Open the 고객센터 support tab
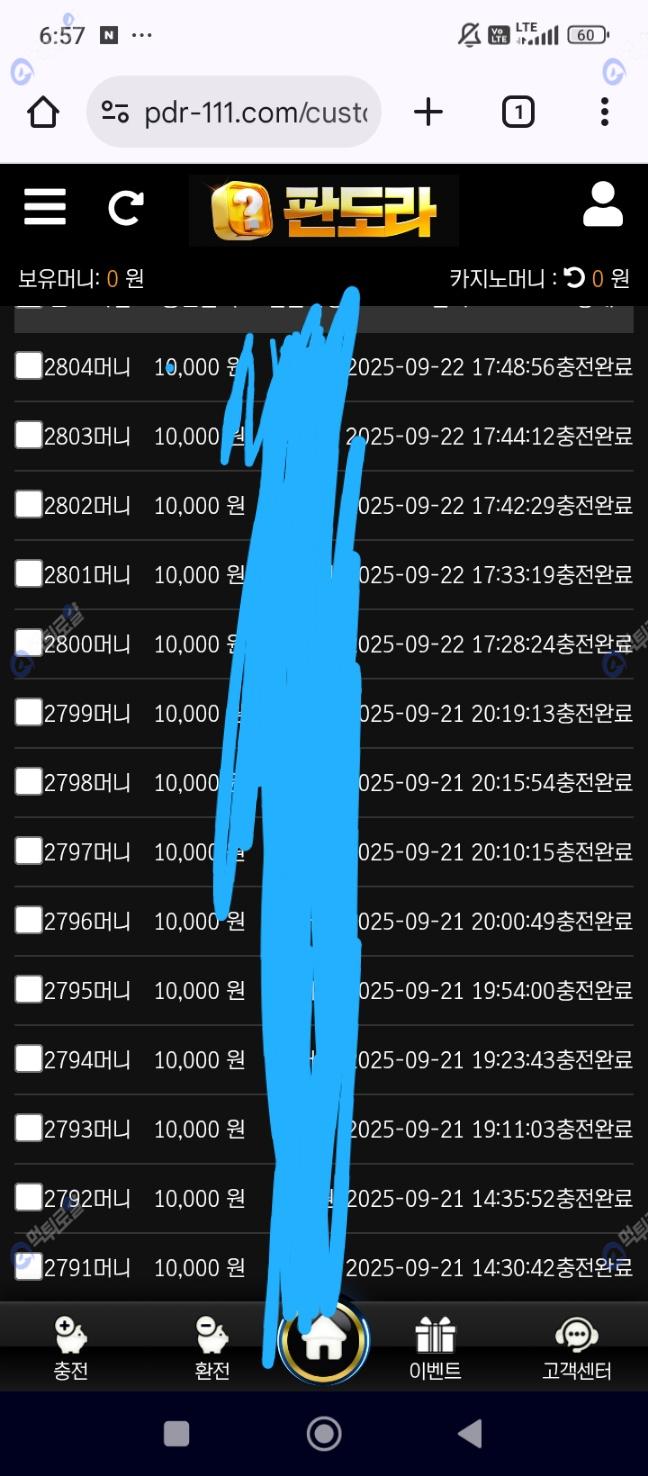The image size is (648, 1476). point(576,1347)
